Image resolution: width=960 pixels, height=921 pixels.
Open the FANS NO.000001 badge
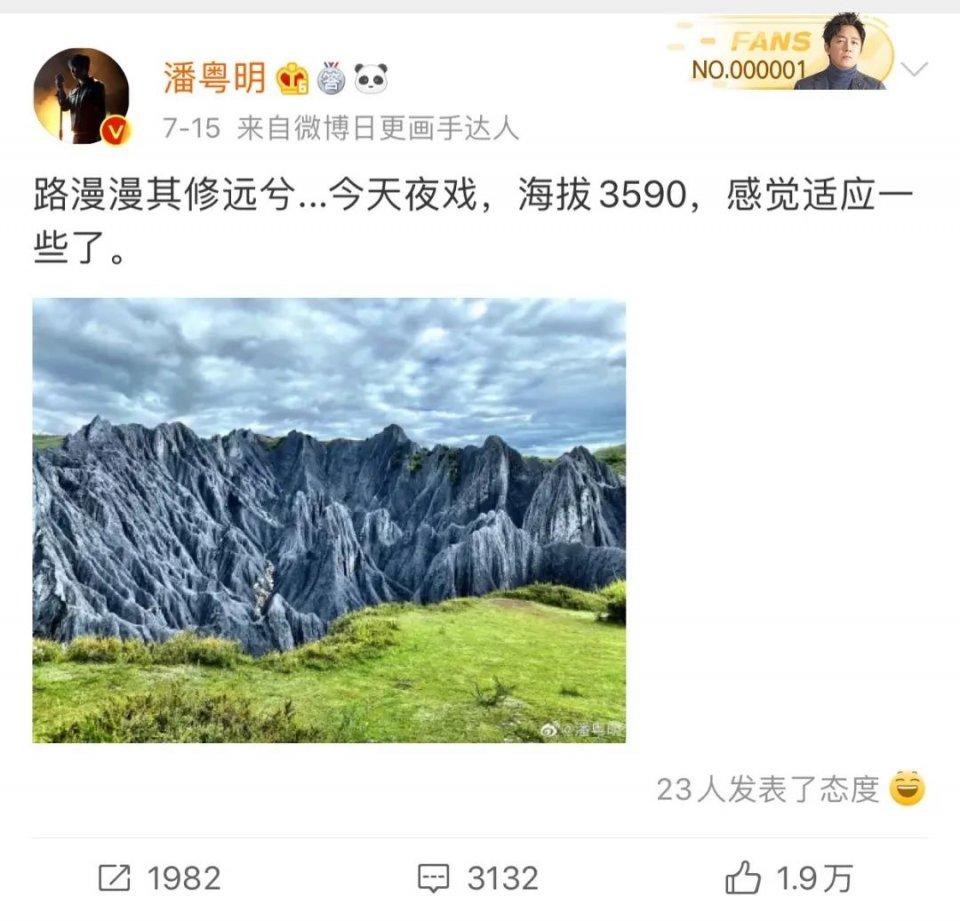[x=778, y=57]
